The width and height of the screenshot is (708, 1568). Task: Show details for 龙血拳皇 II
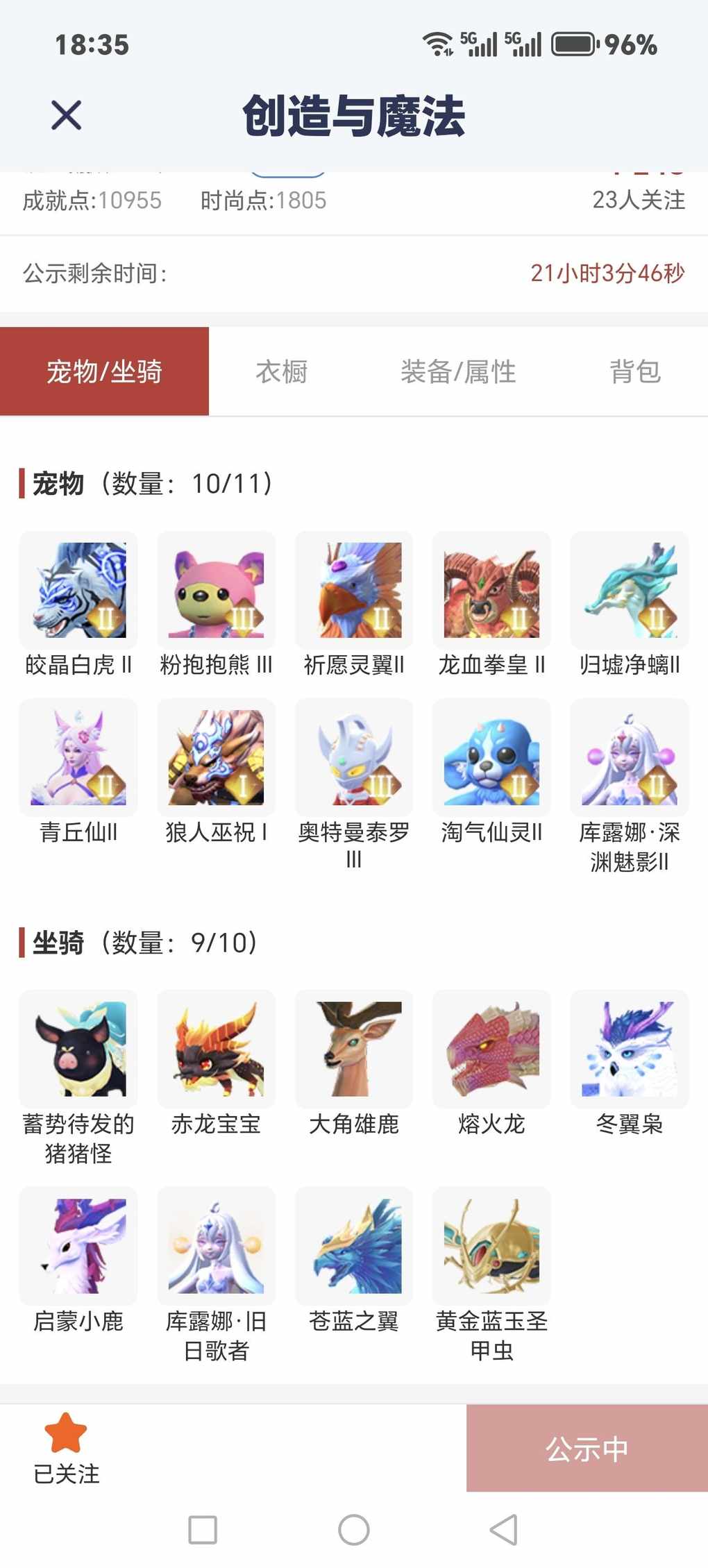[x=491, y=591]
